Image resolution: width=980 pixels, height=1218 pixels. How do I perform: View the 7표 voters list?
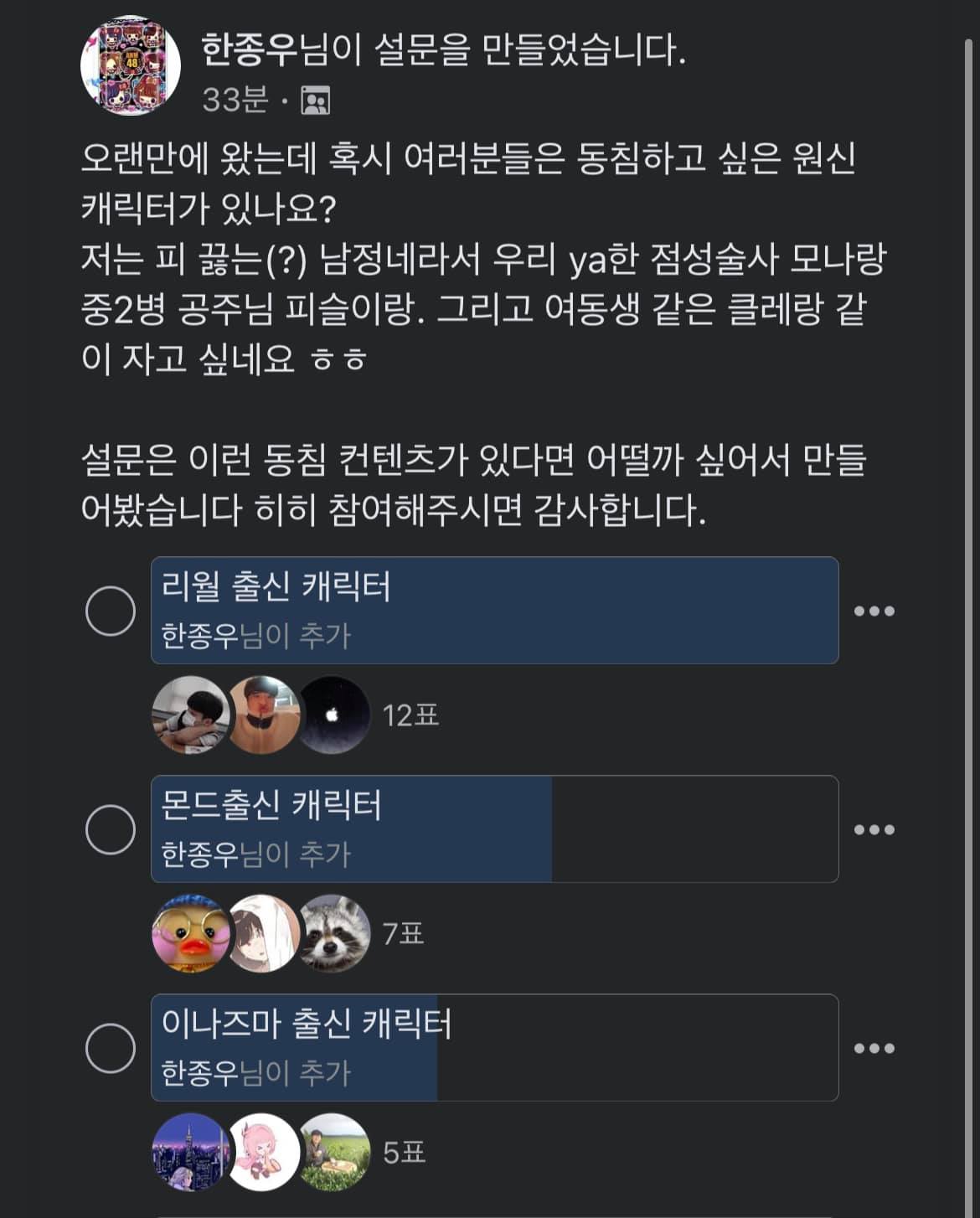[x=403, y=933]
